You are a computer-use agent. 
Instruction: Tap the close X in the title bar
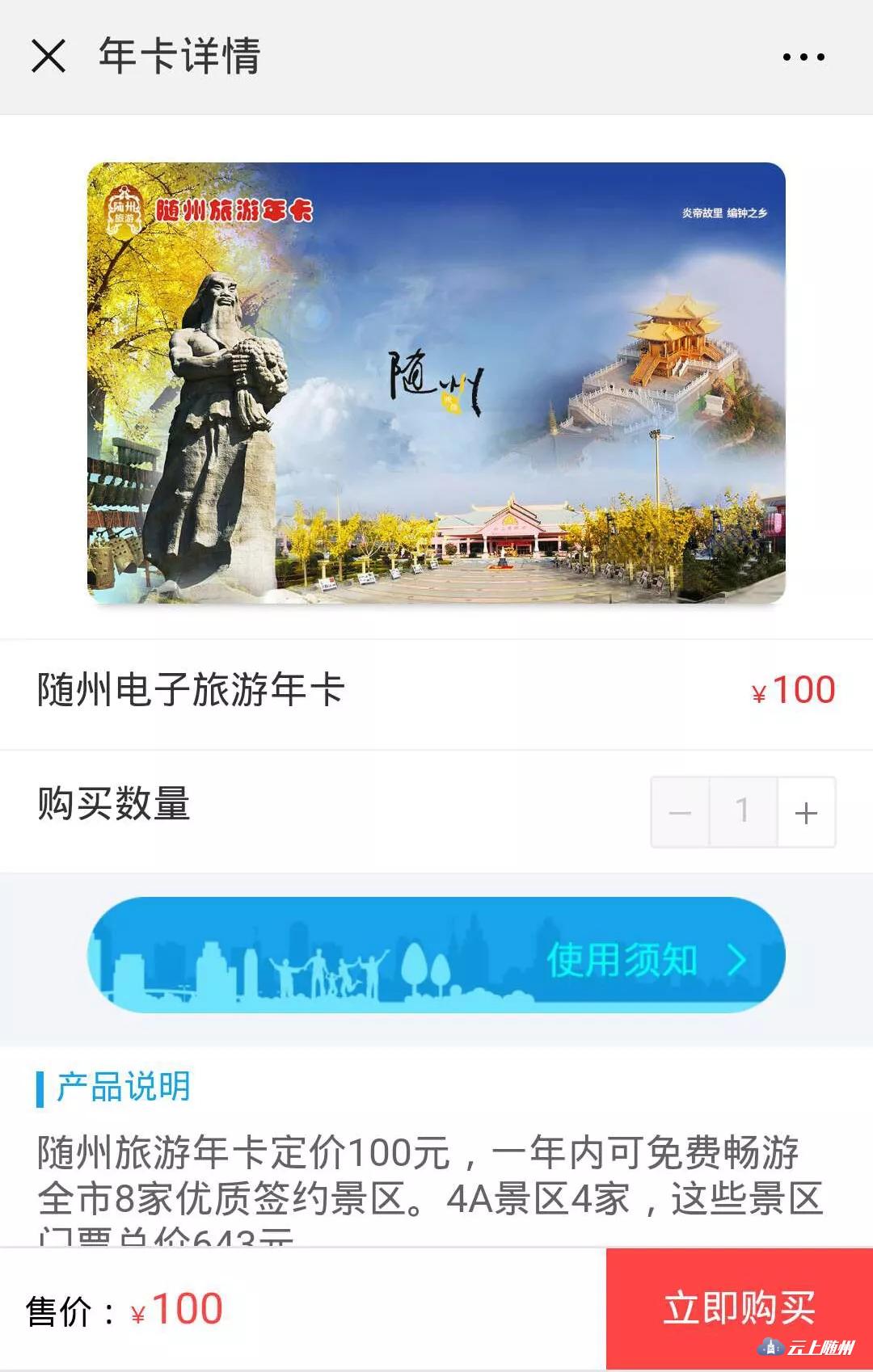[50, 57]
